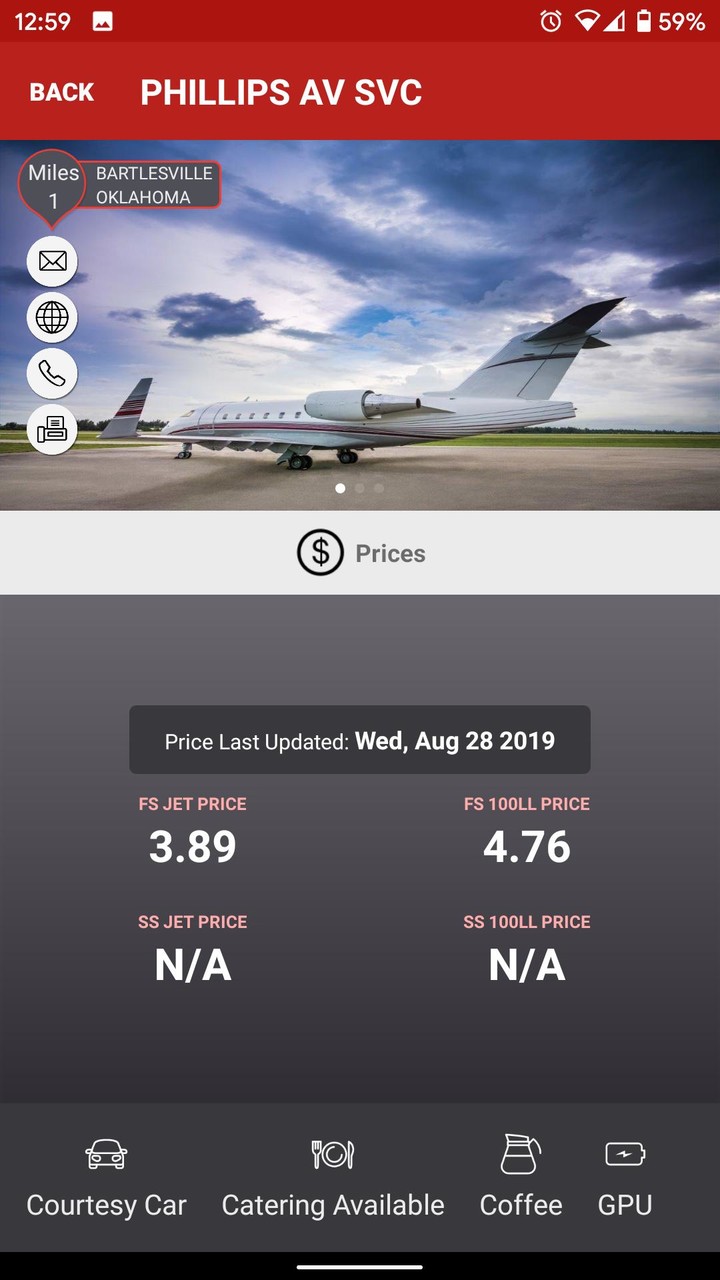Open the Prices section
Image resolution: width=720 pixels, height=1280 pixels.
point(361,553)
